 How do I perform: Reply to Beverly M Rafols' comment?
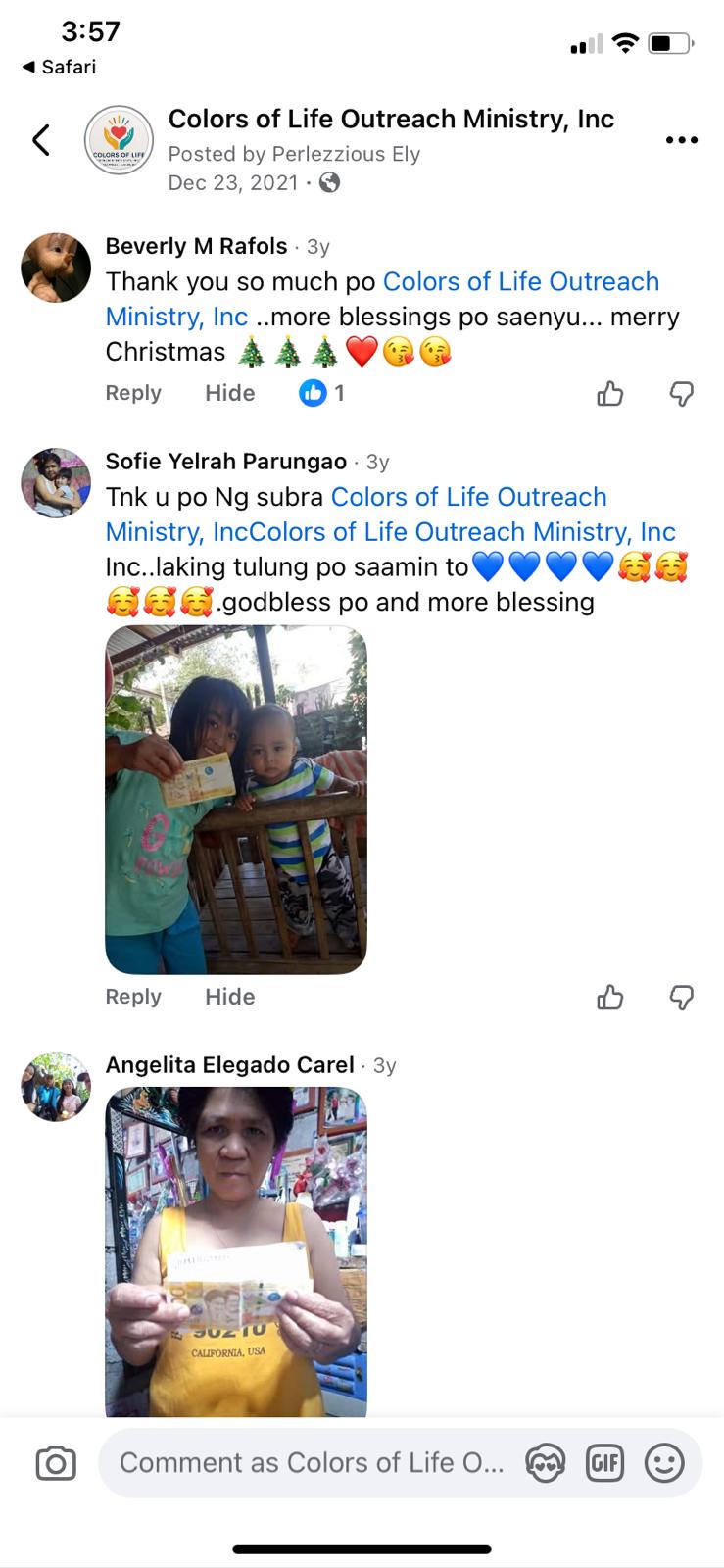pos(133,393)
